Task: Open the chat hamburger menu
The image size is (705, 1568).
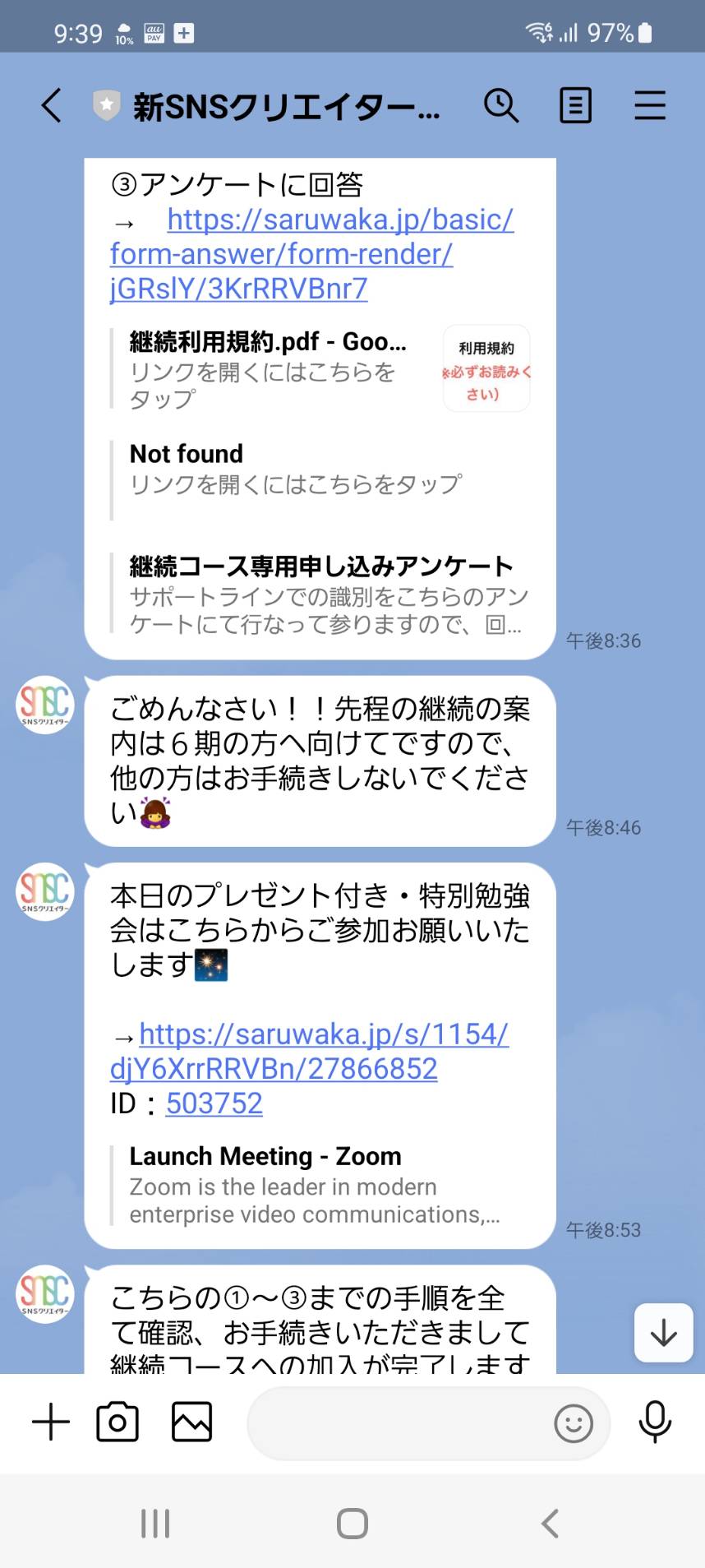Action: point(650,106)
